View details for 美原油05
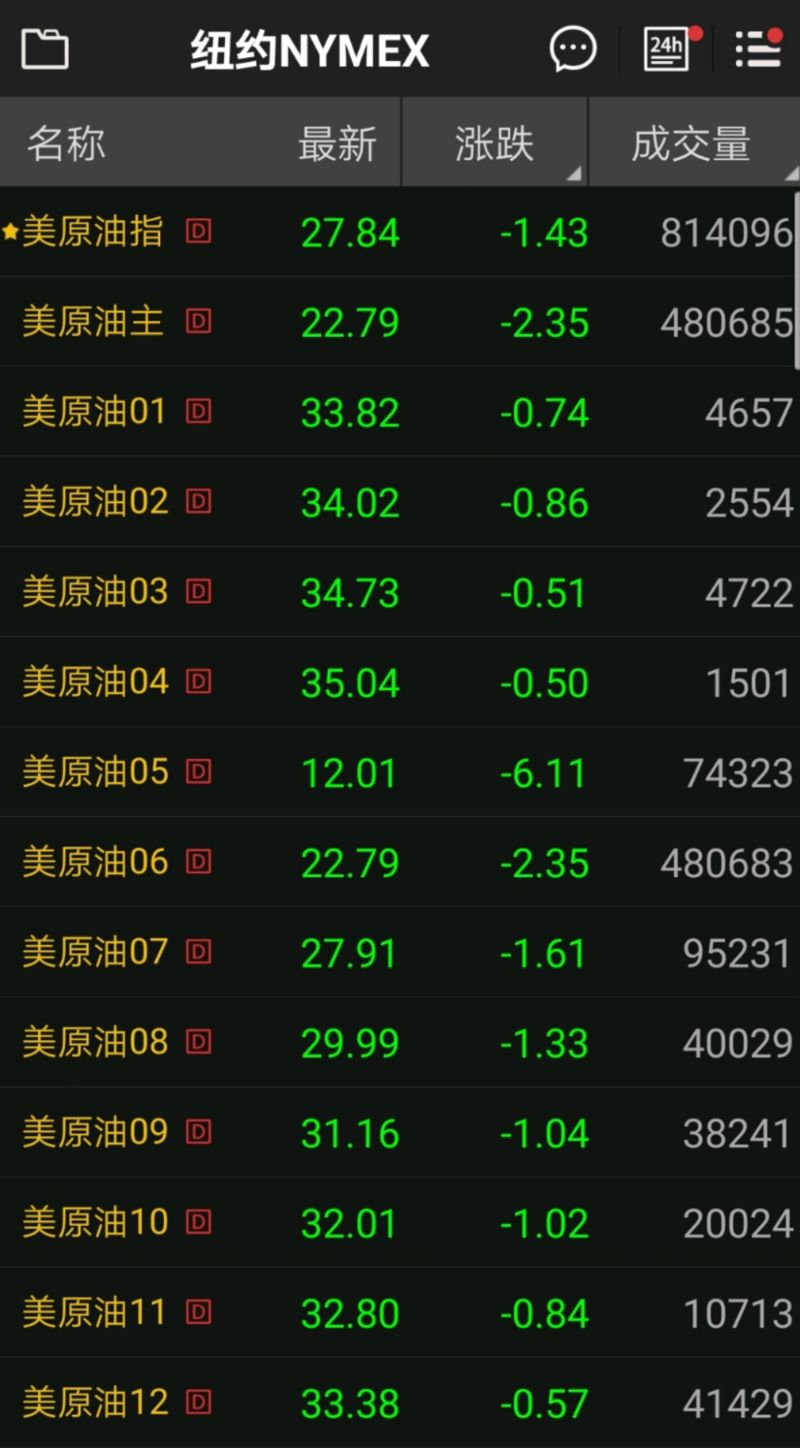The height and width of the screenshot is (1448, 800). pyautogui.click(x=400, y=772)
